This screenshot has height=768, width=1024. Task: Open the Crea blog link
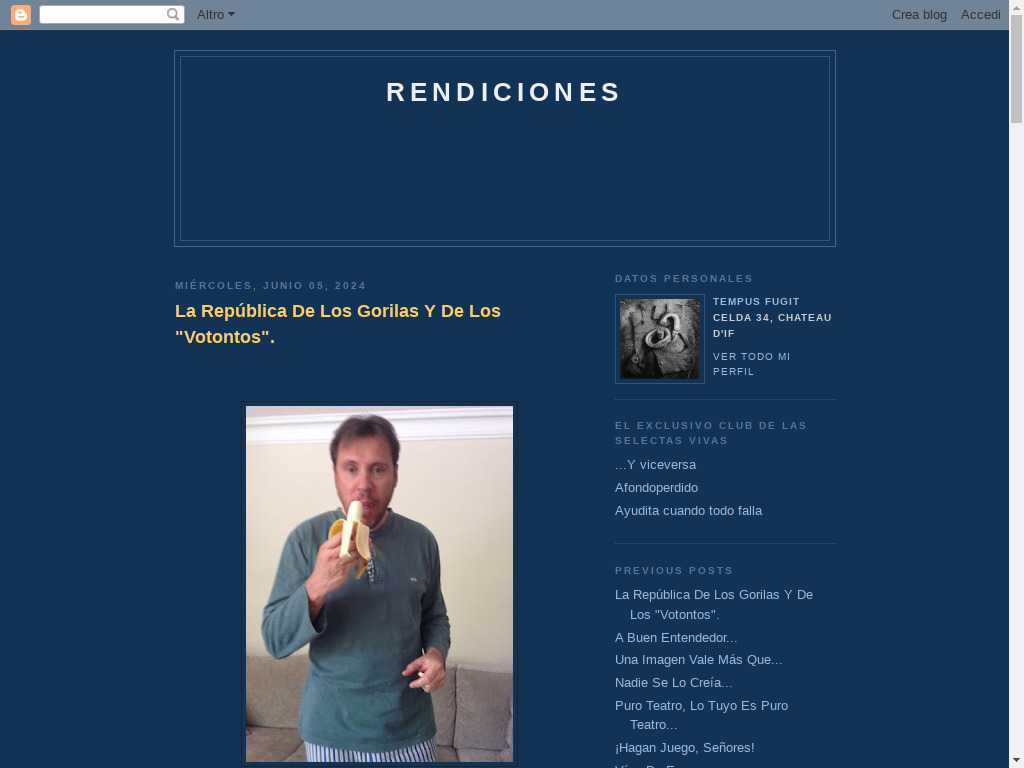[918, 15]
